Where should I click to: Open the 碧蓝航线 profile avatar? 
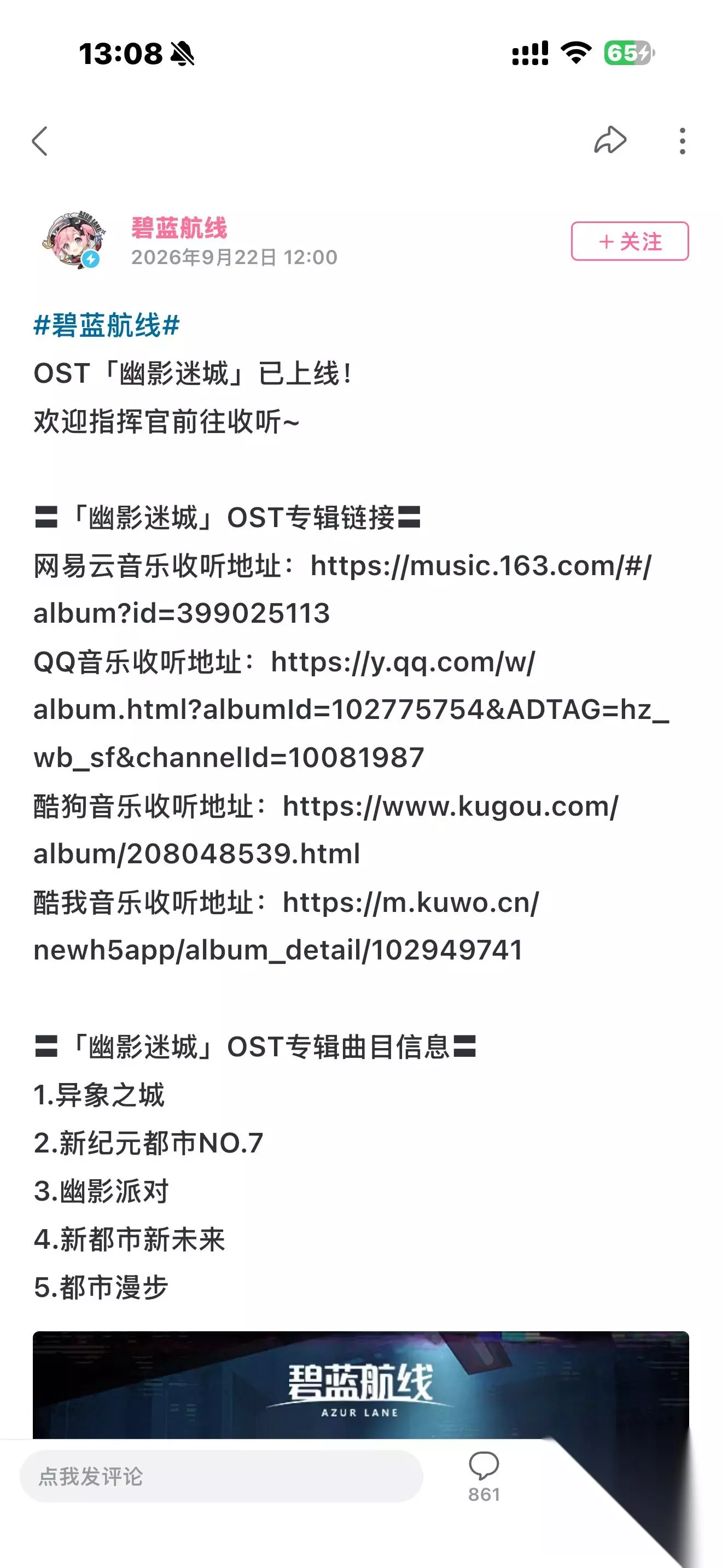(73, 241)
